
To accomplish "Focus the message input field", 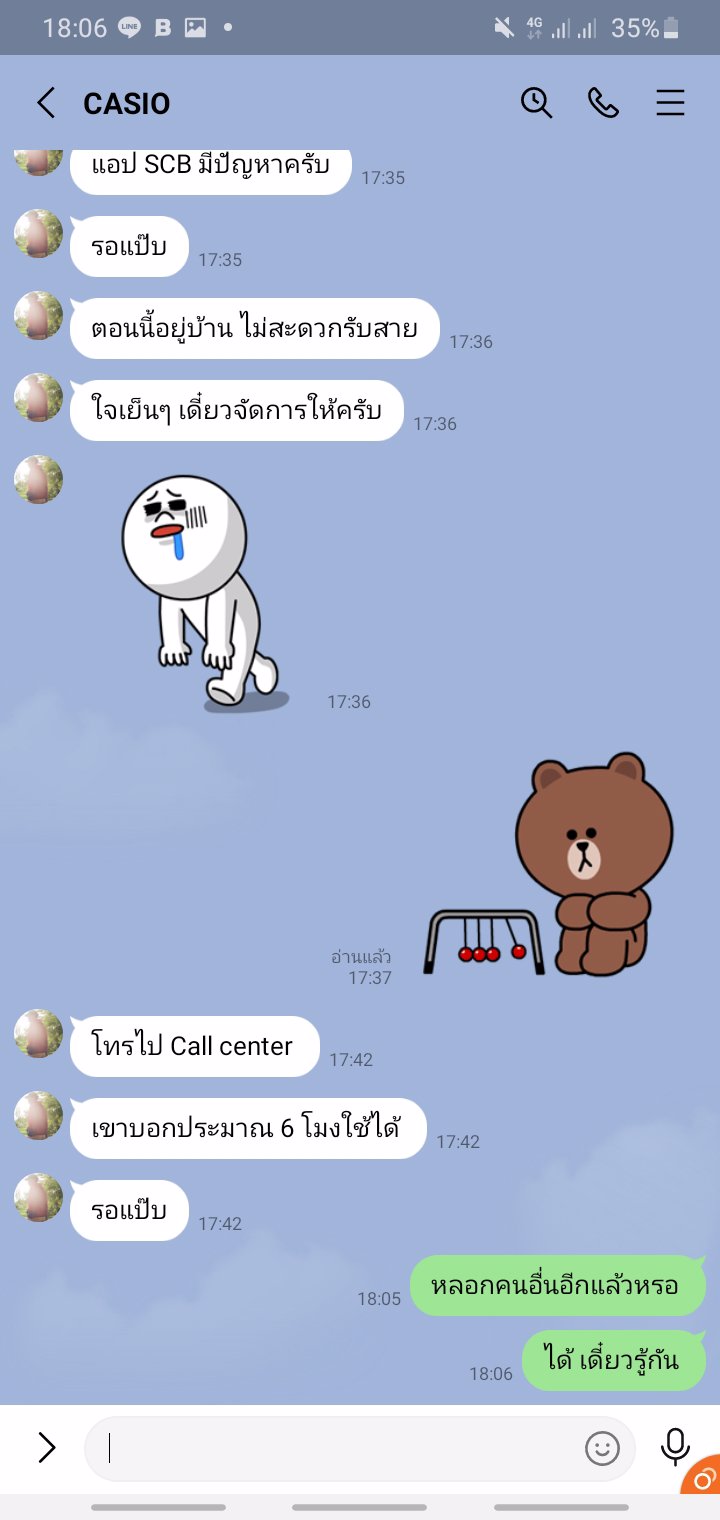I will click(x=340, y=1448).
